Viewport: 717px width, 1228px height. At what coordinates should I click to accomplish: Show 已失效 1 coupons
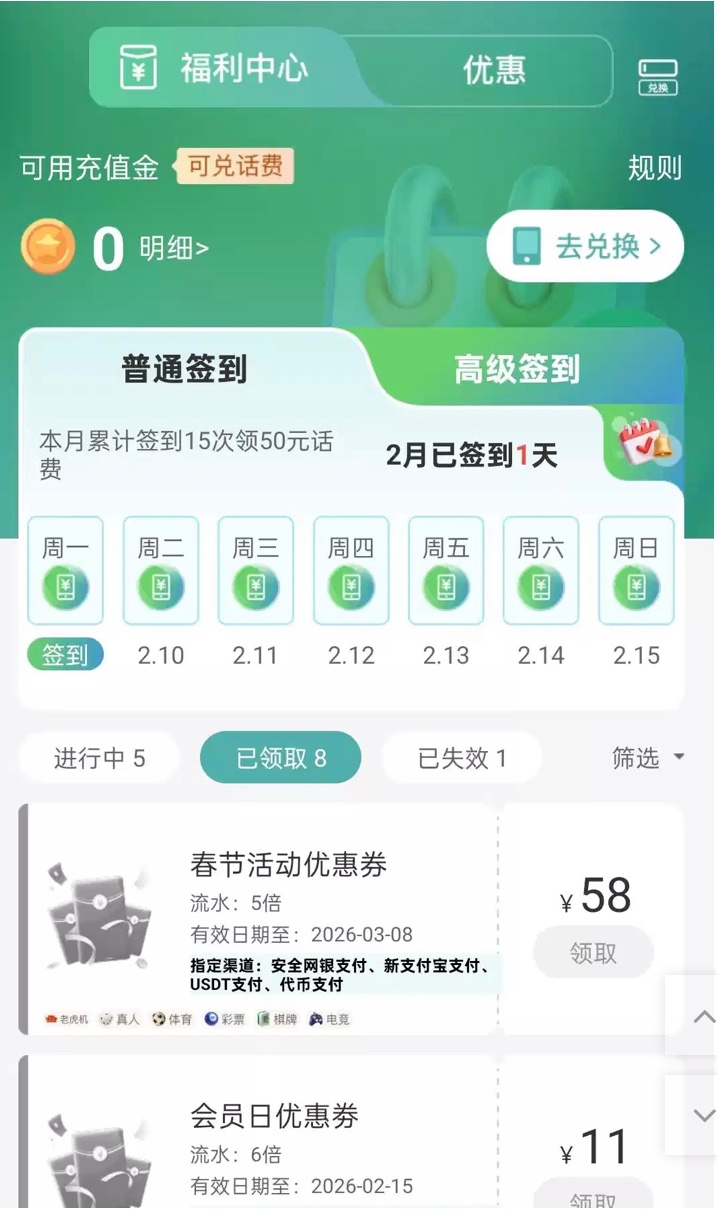[x=461, y=758]
